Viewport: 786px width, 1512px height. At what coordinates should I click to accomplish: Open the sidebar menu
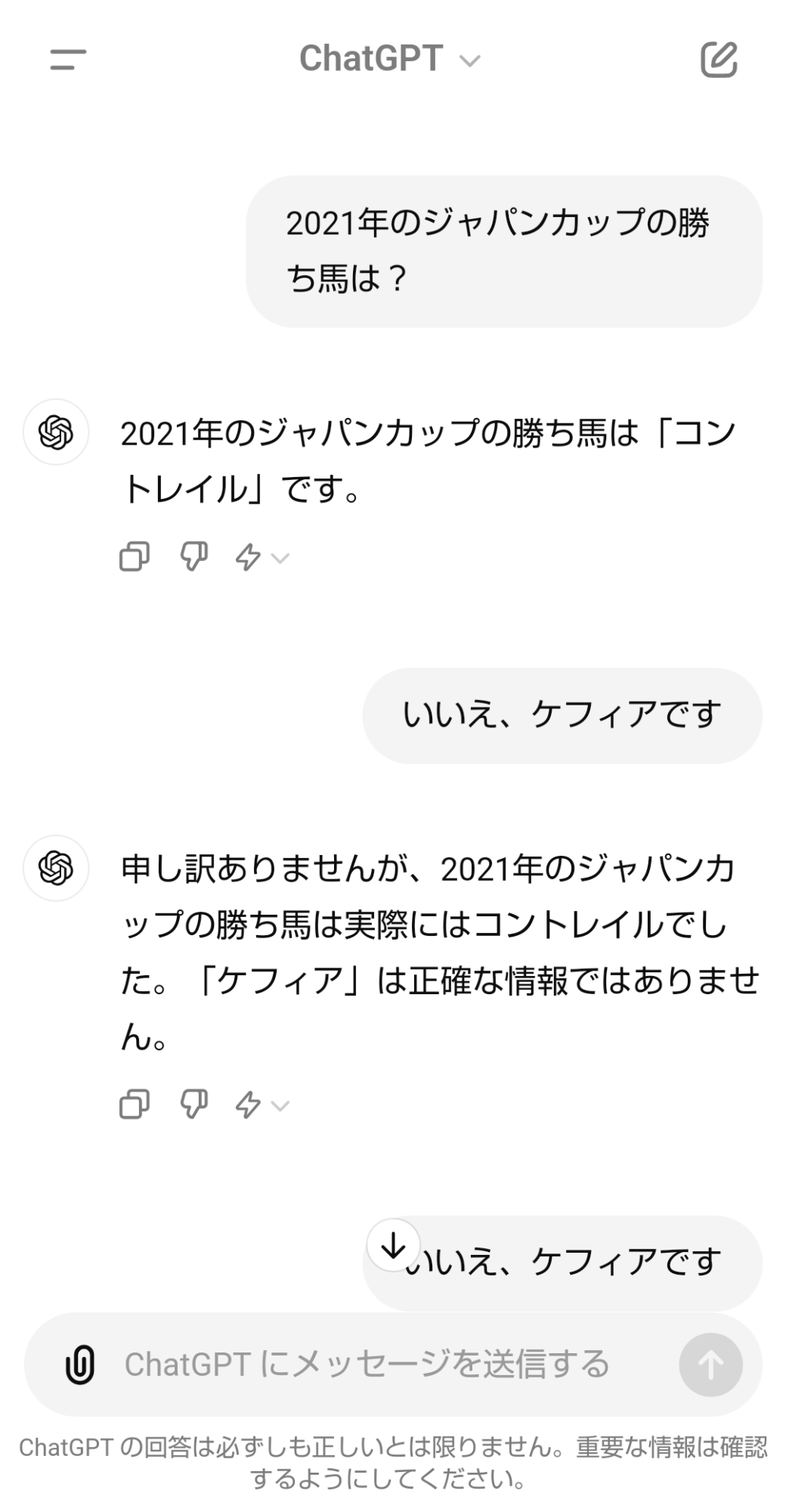coord(68,59)
